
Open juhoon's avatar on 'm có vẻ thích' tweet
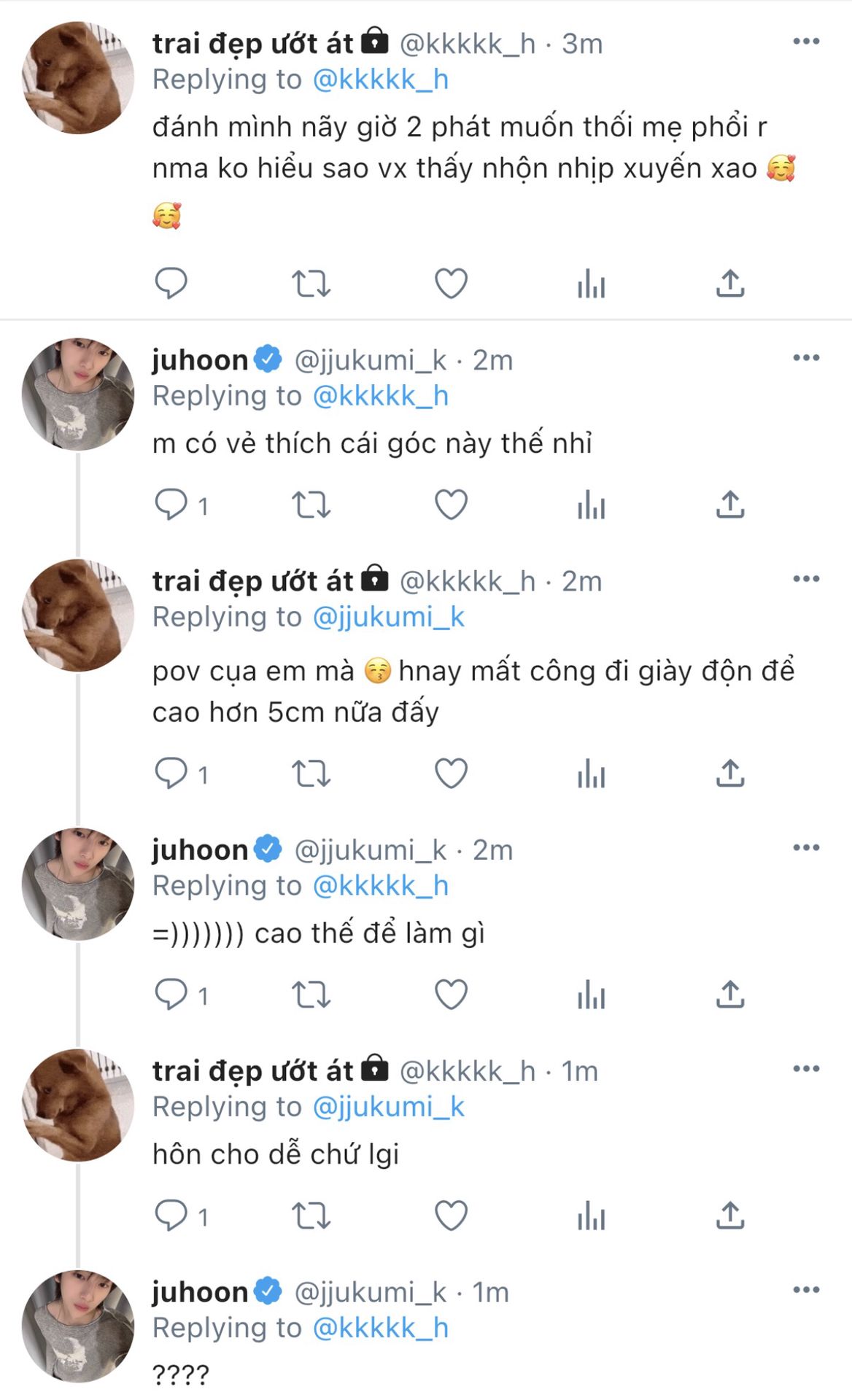[x=78, y=394]
